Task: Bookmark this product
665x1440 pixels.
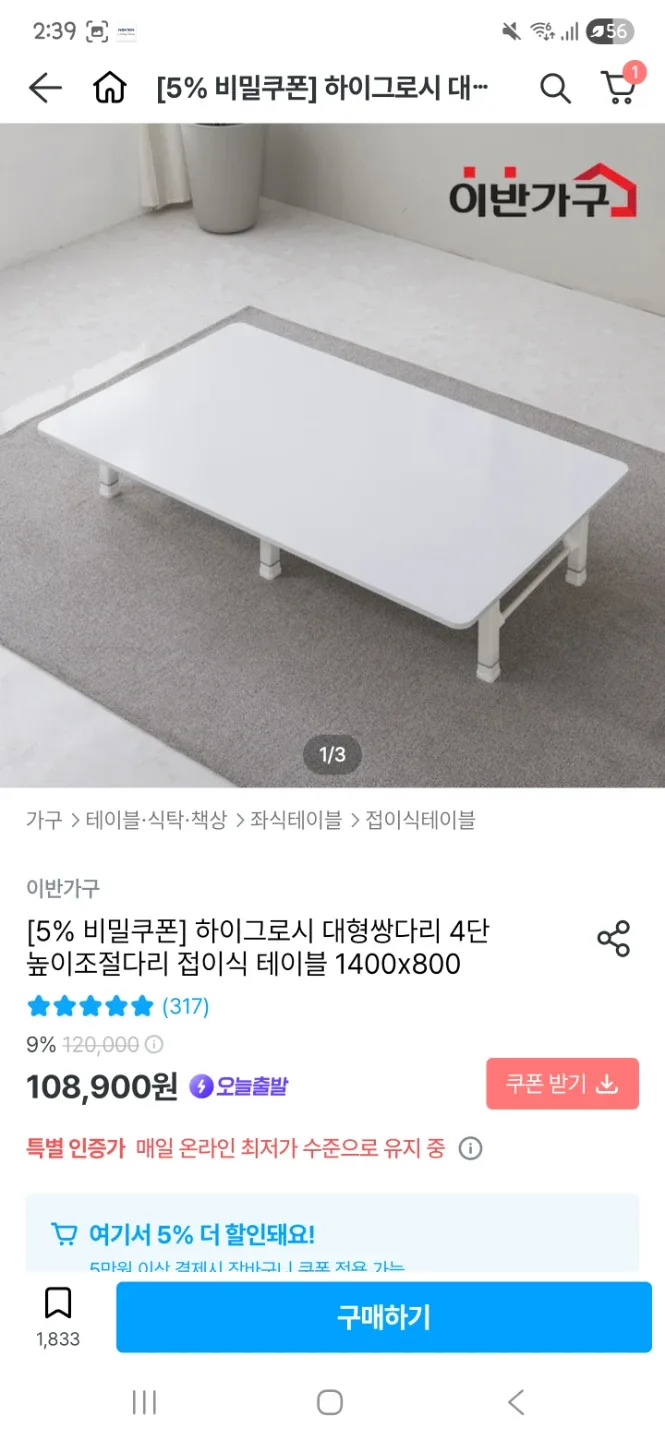Action: click(x=58, y=1304)
